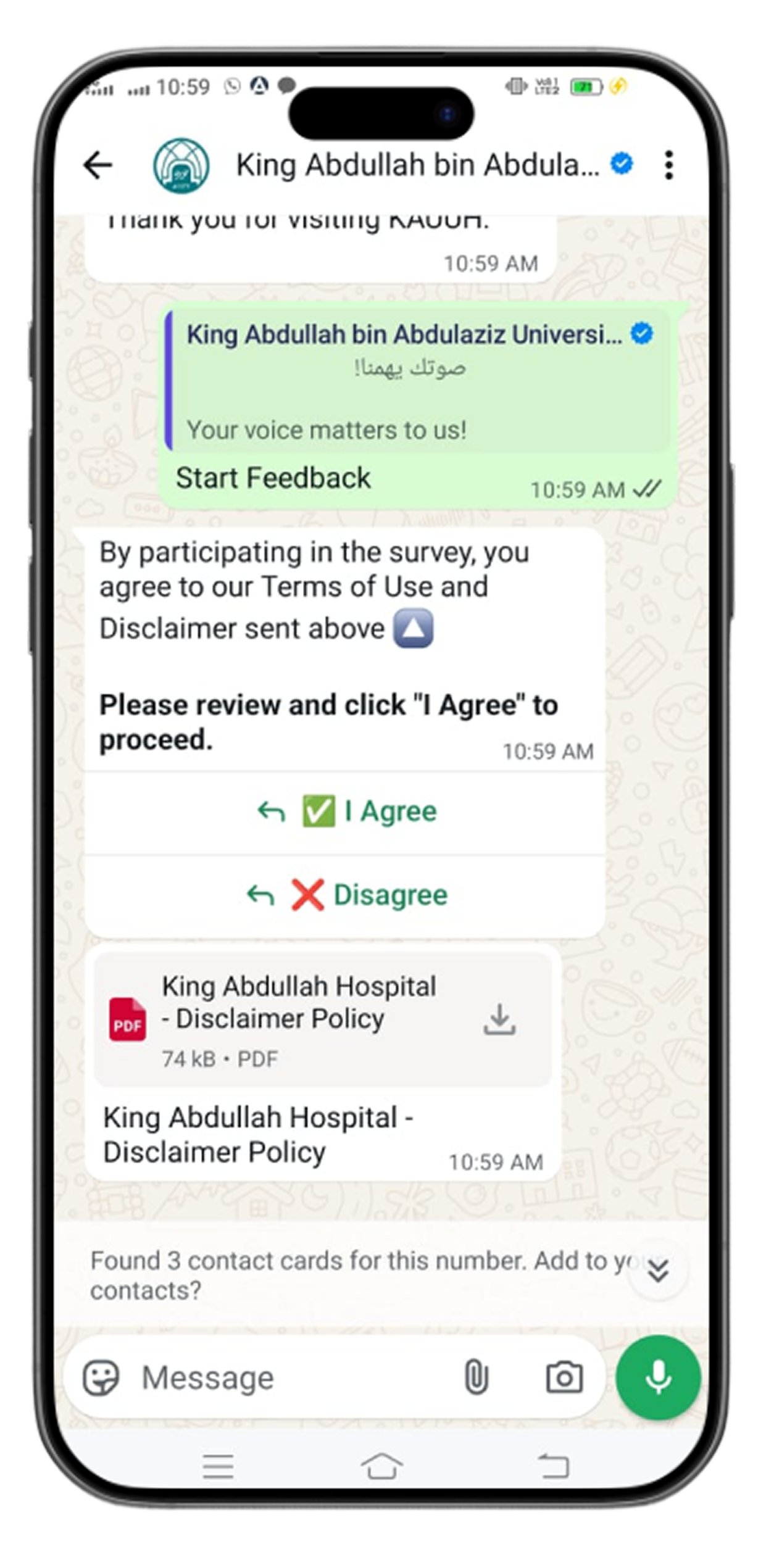Screen dimensions: 774x1568
Task: Open the chat overflow menu
Action: coord(668,165)
